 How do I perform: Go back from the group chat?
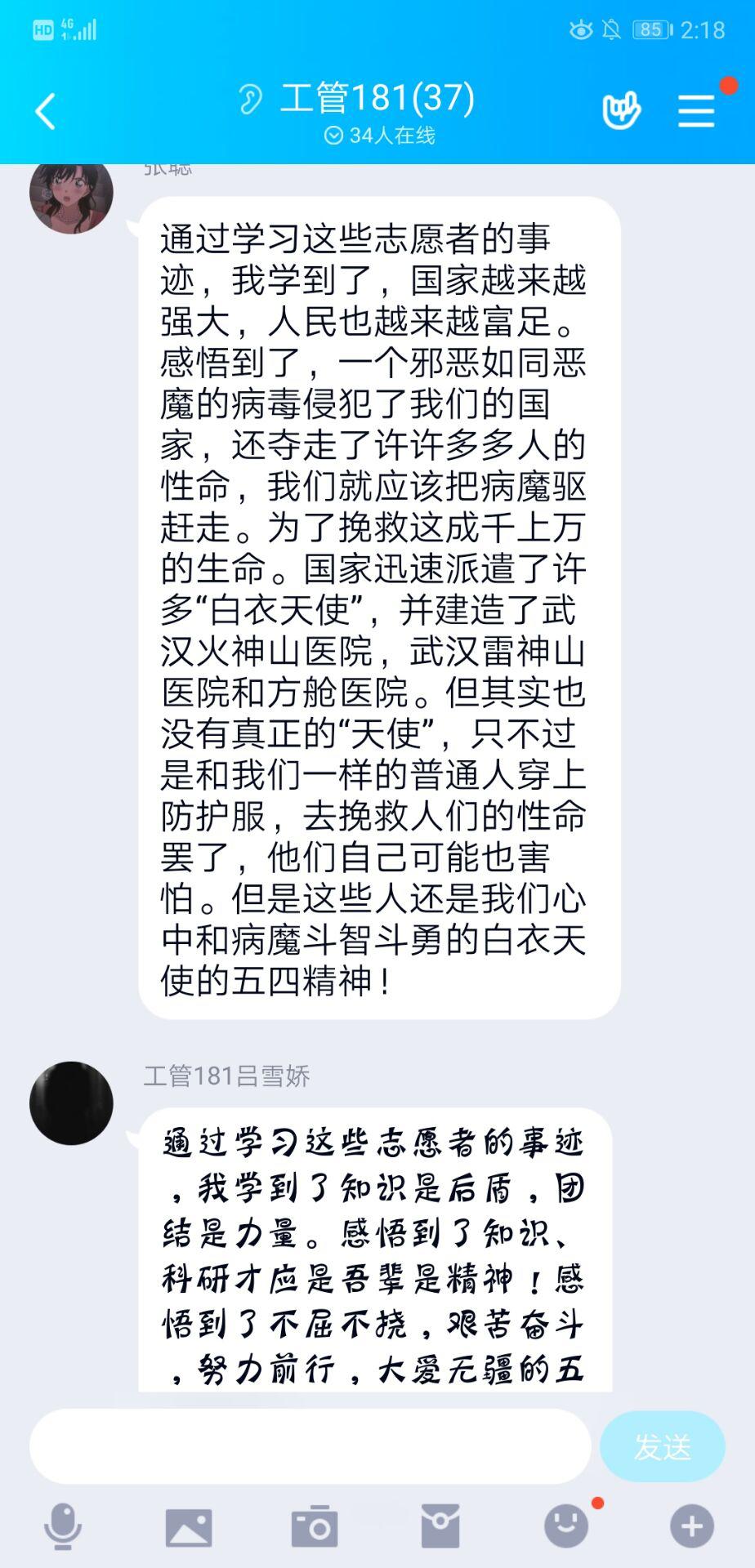[x=47, y=111]
